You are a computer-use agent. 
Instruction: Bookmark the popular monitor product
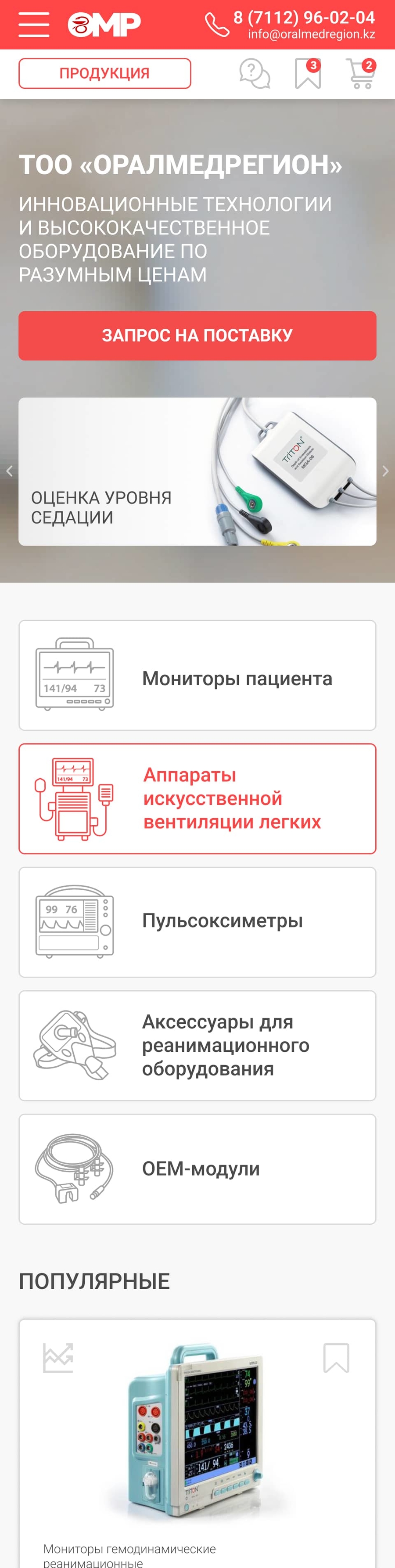coord(336,1358)
